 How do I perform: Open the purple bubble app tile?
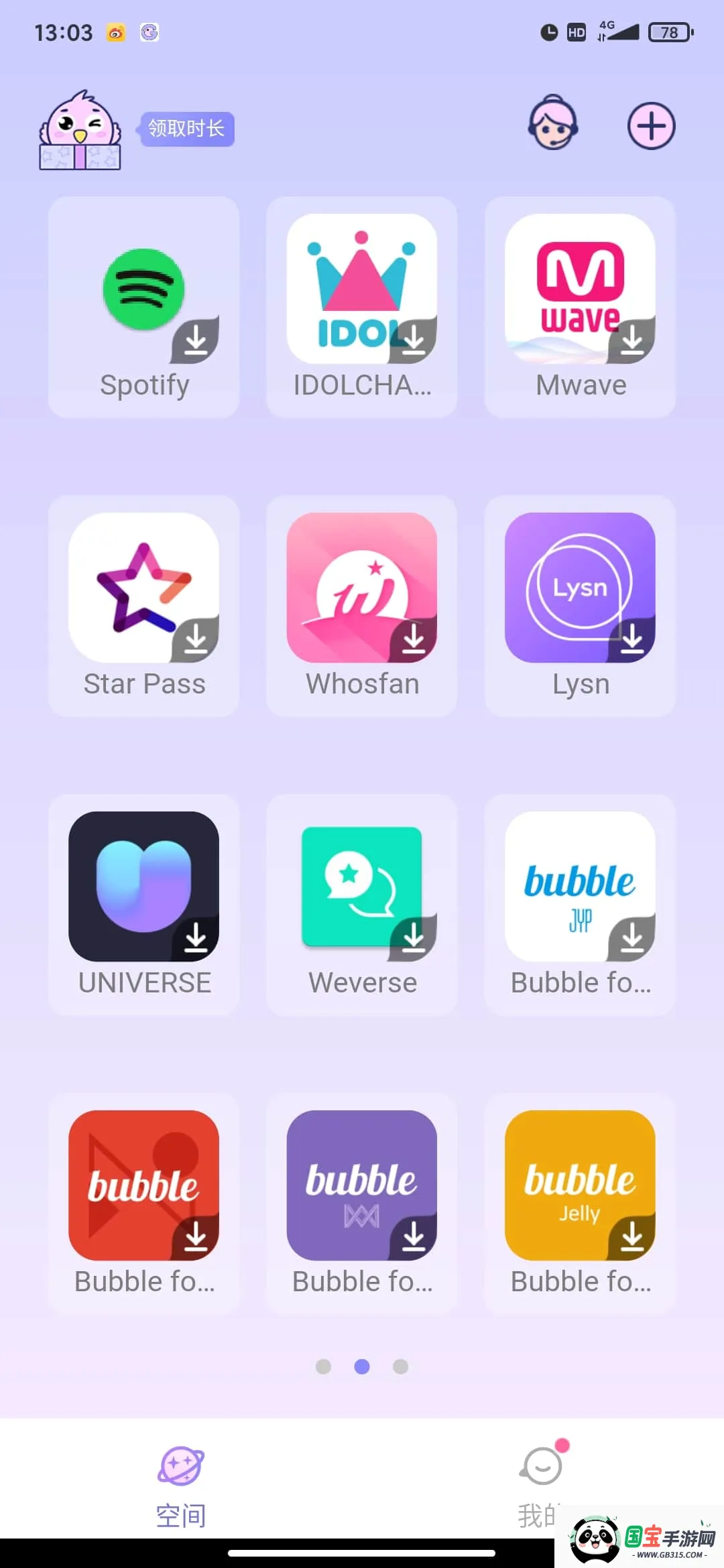point(361,1203)
